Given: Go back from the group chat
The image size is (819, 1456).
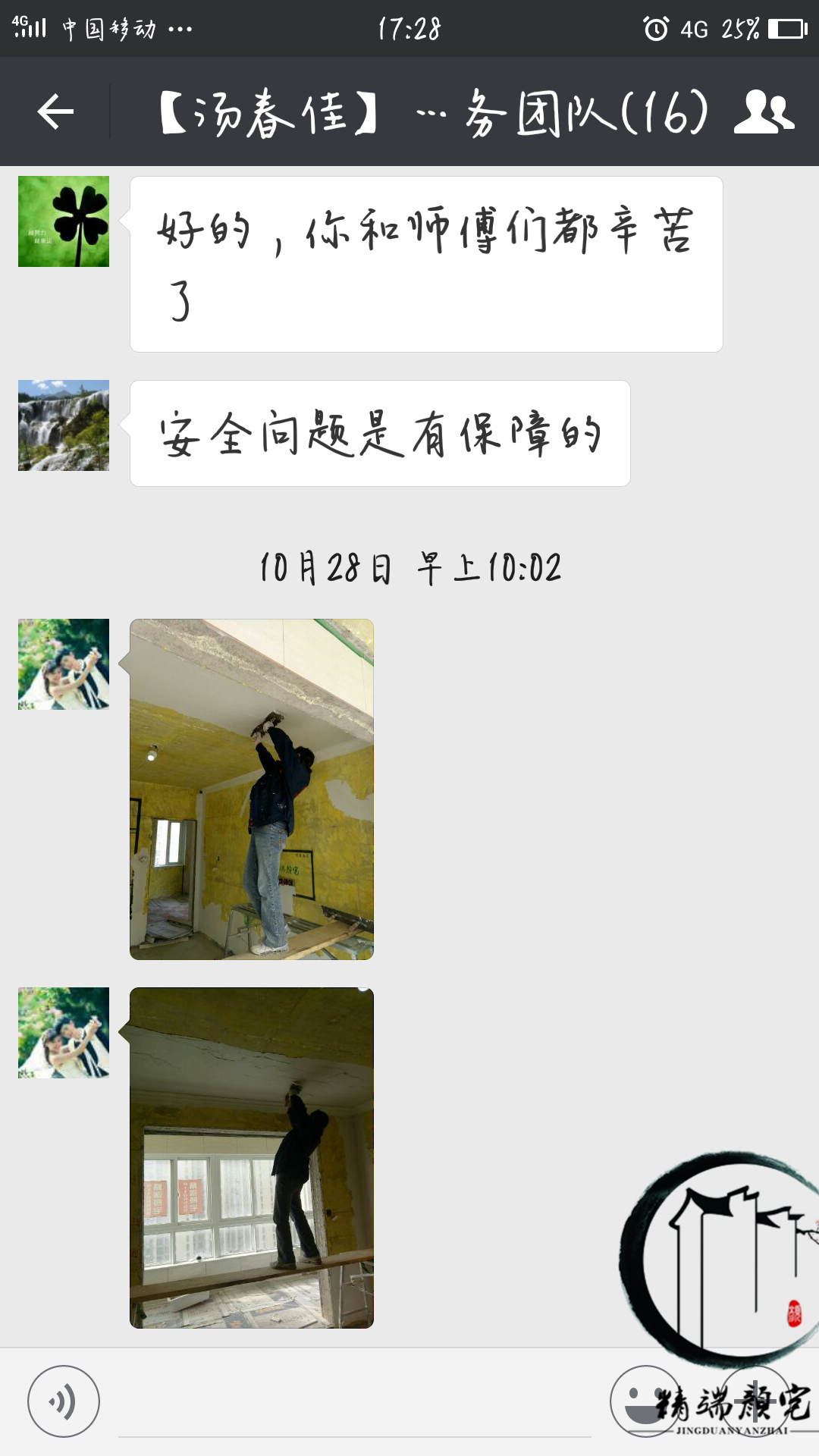Looking at the screenshot, I should (x=55, y=112).
